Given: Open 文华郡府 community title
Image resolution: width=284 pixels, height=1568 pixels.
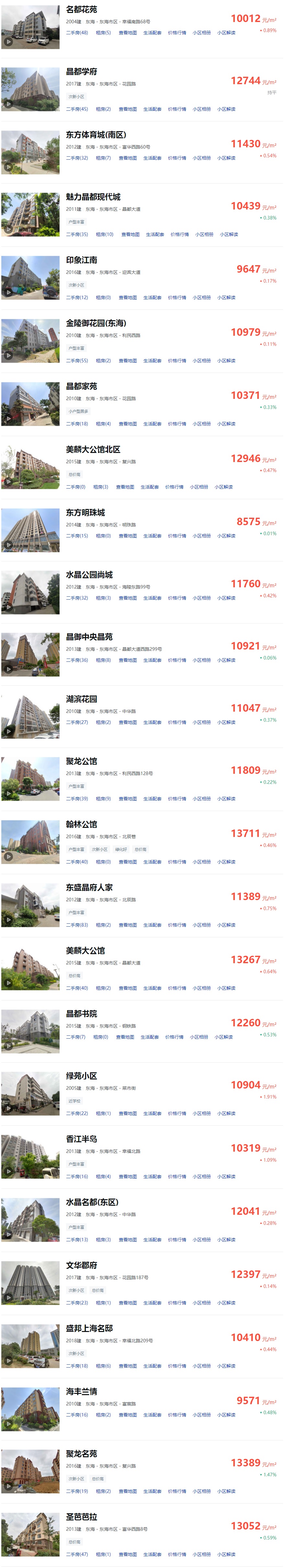Looking at the screenshot, I should 81,1265.
